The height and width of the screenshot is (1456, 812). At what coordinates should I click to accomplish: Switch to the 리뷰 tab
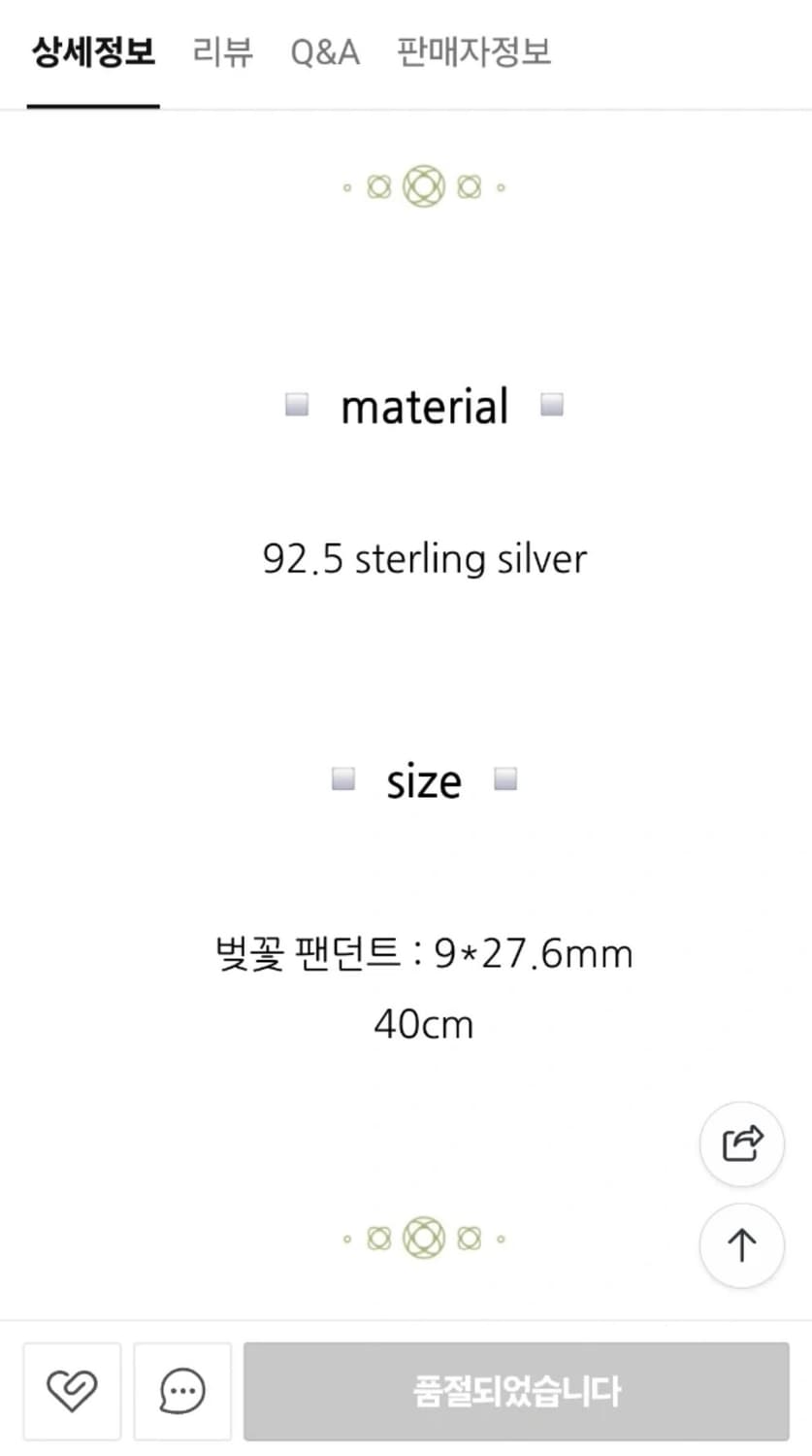click(222, 53)
